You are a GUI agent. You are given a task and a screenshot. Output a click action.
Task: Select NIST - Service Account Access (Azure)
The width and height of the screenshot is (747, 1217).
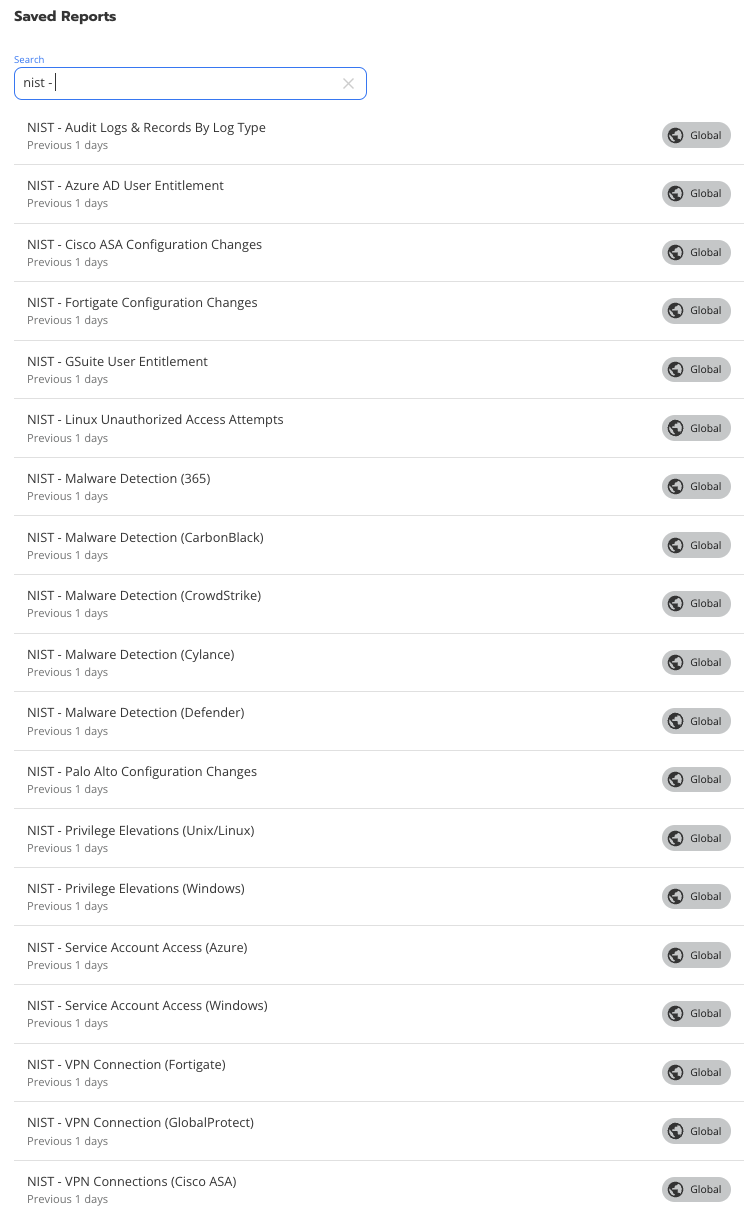coord(379,955)
